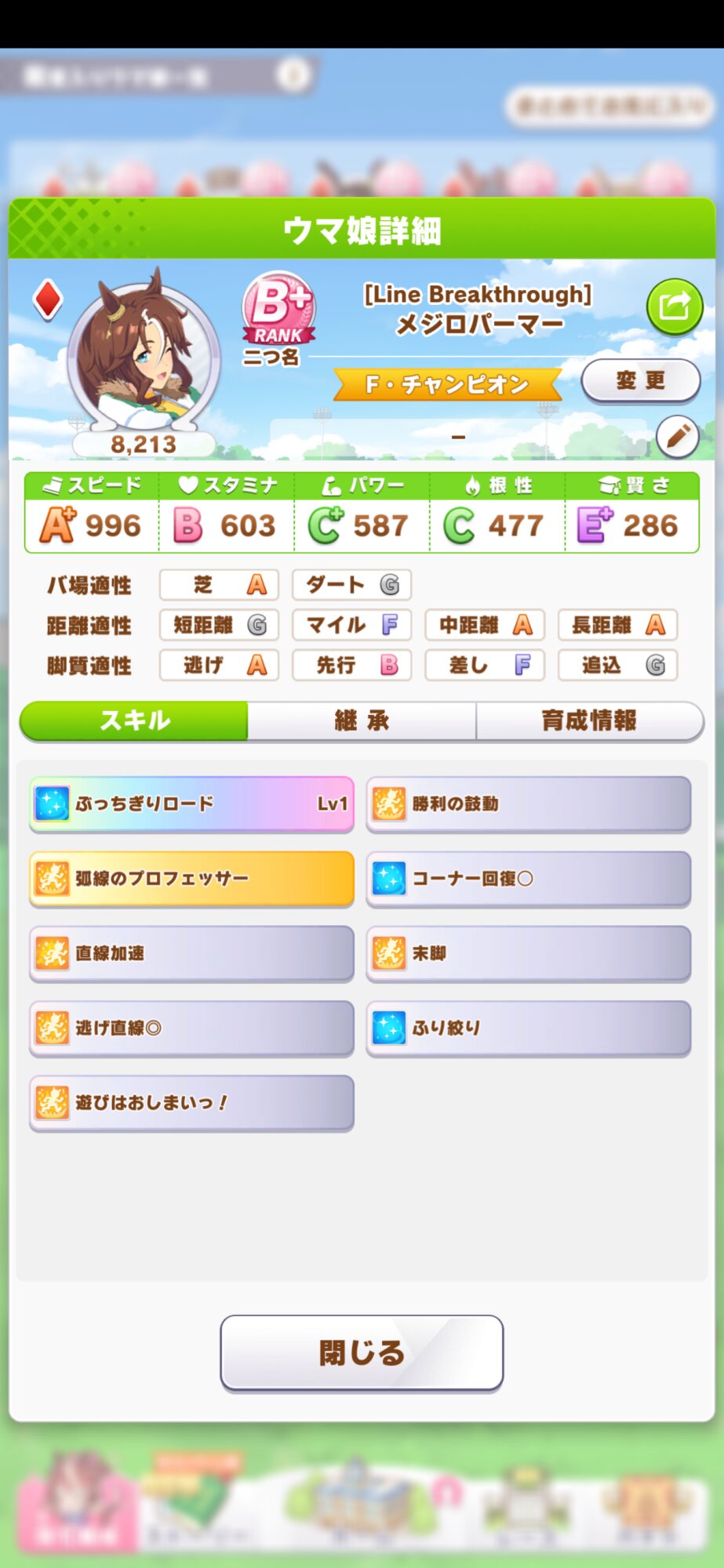The width and height of the screenshot is (724, 1568).
Task: View skill ぶっちぎりロード details
Action: pos(191,804)
